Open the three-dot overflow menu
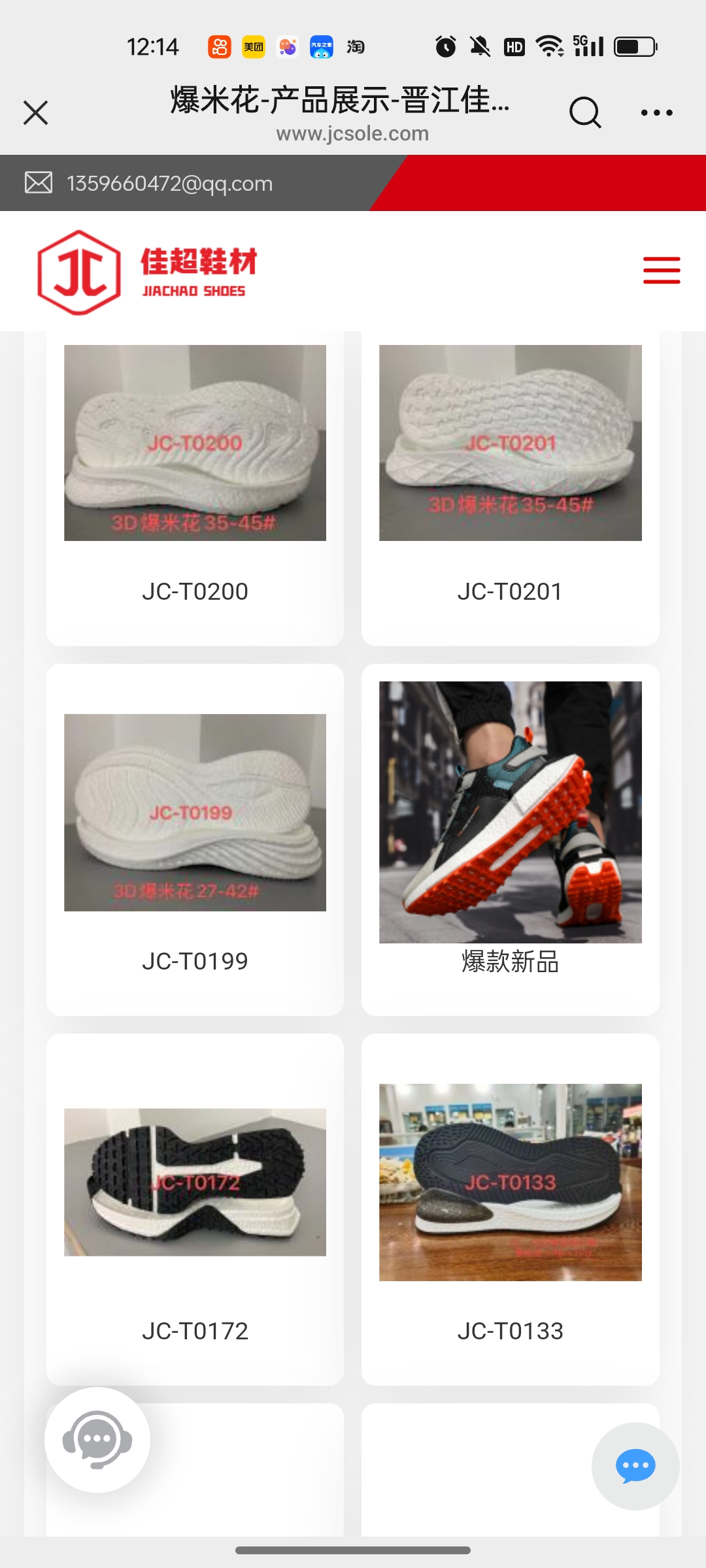Viewport: 706px width, 1568px height. pyautogui.click(x=656, y=112)
